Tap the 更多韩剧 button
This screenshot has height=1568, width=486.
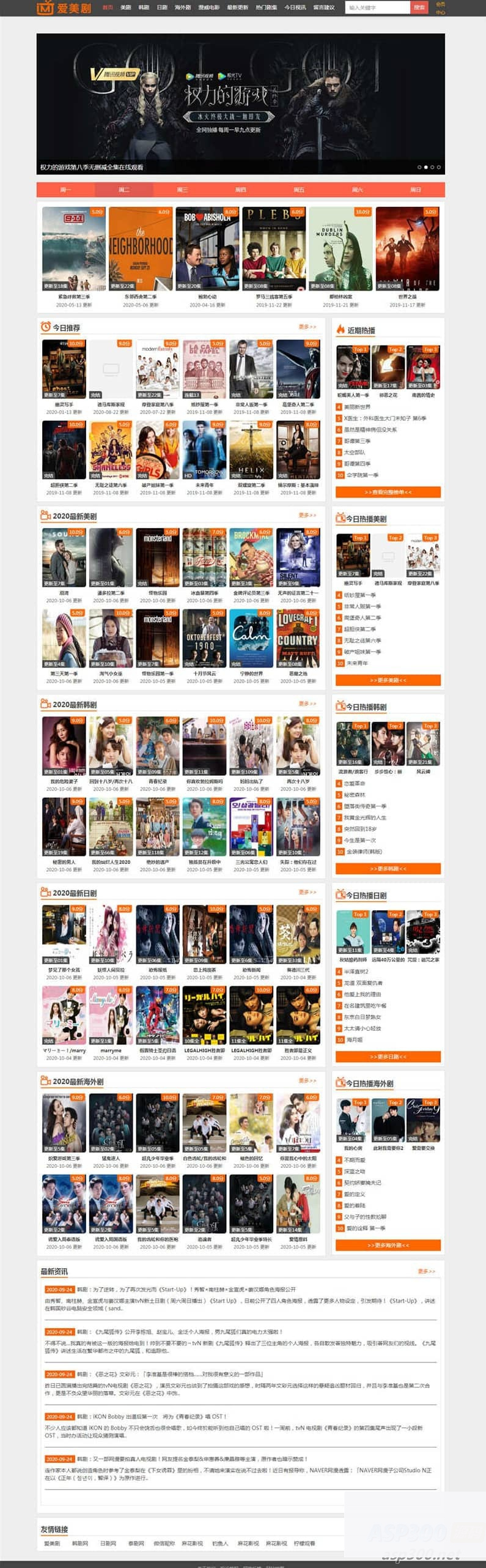click(x=388, y=869)
